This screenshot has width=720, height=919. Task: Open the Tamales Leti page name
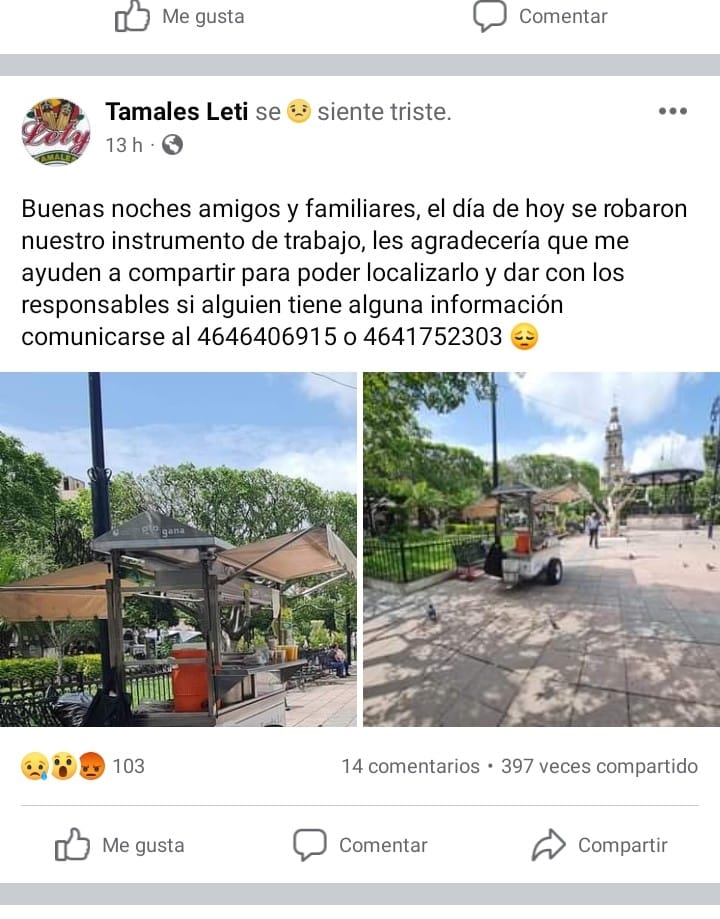(176, 112)
